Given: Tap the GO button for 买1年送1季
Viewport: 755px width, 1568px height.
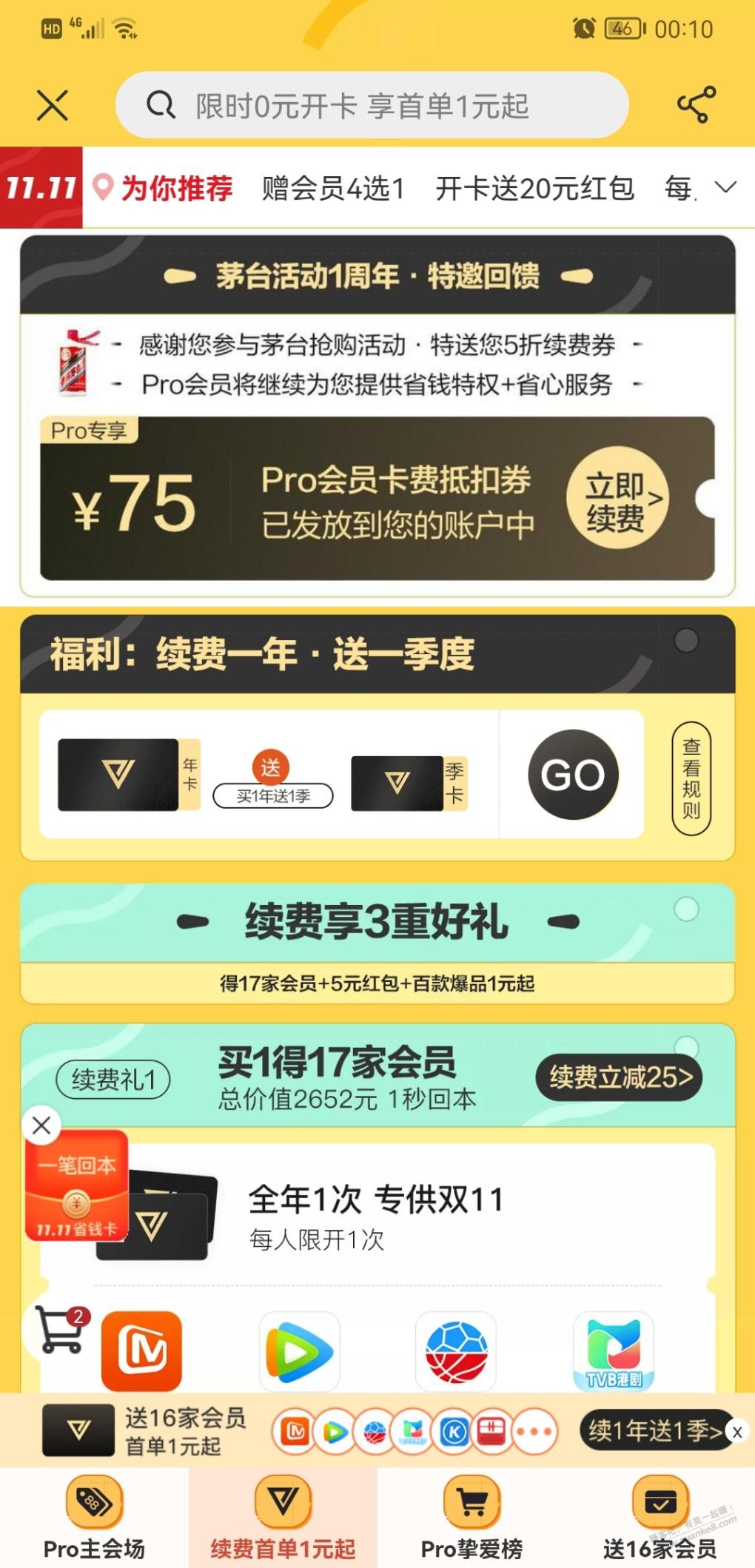Looking at the screenshot, I should (573, 774).
